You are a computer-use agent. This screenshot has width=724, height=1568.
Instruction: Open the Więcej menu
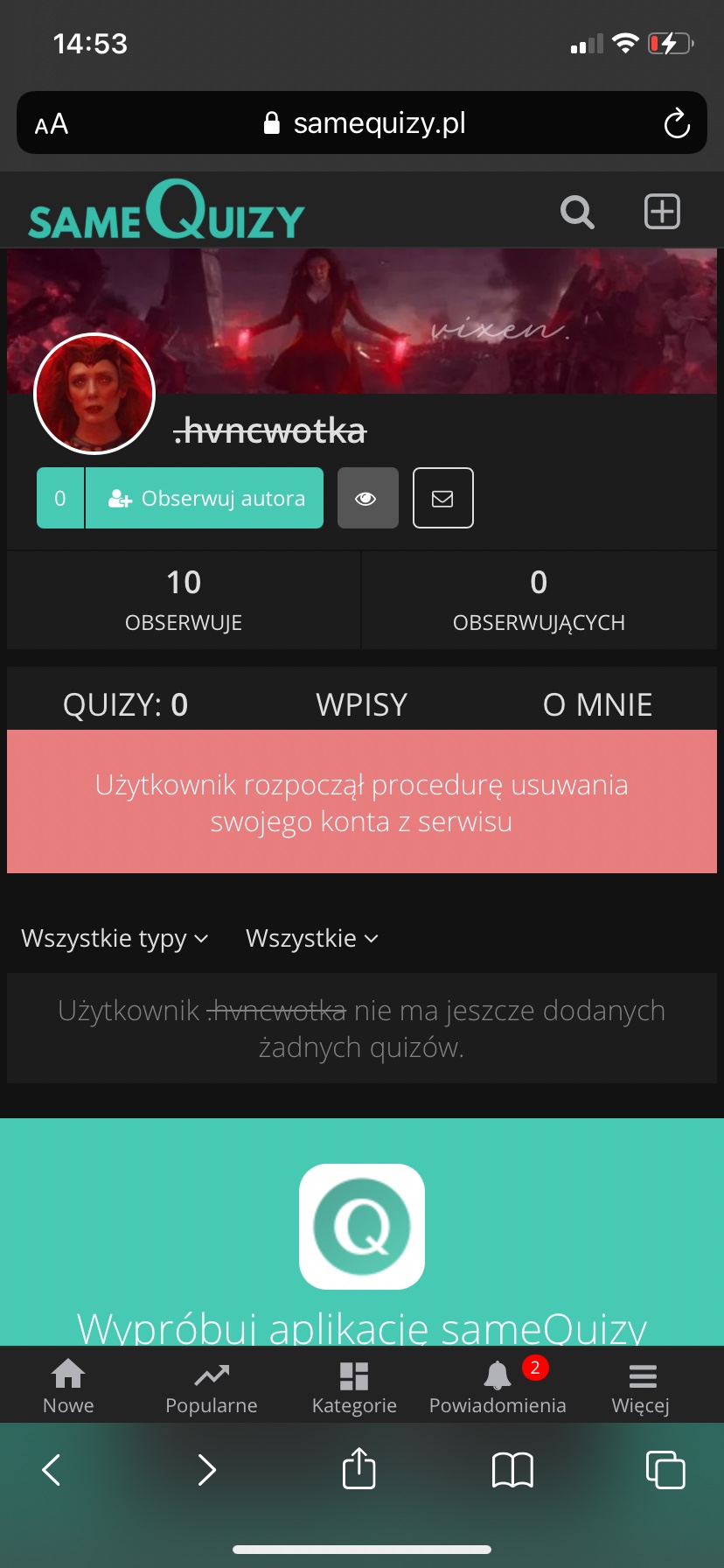coord(641,1387)
